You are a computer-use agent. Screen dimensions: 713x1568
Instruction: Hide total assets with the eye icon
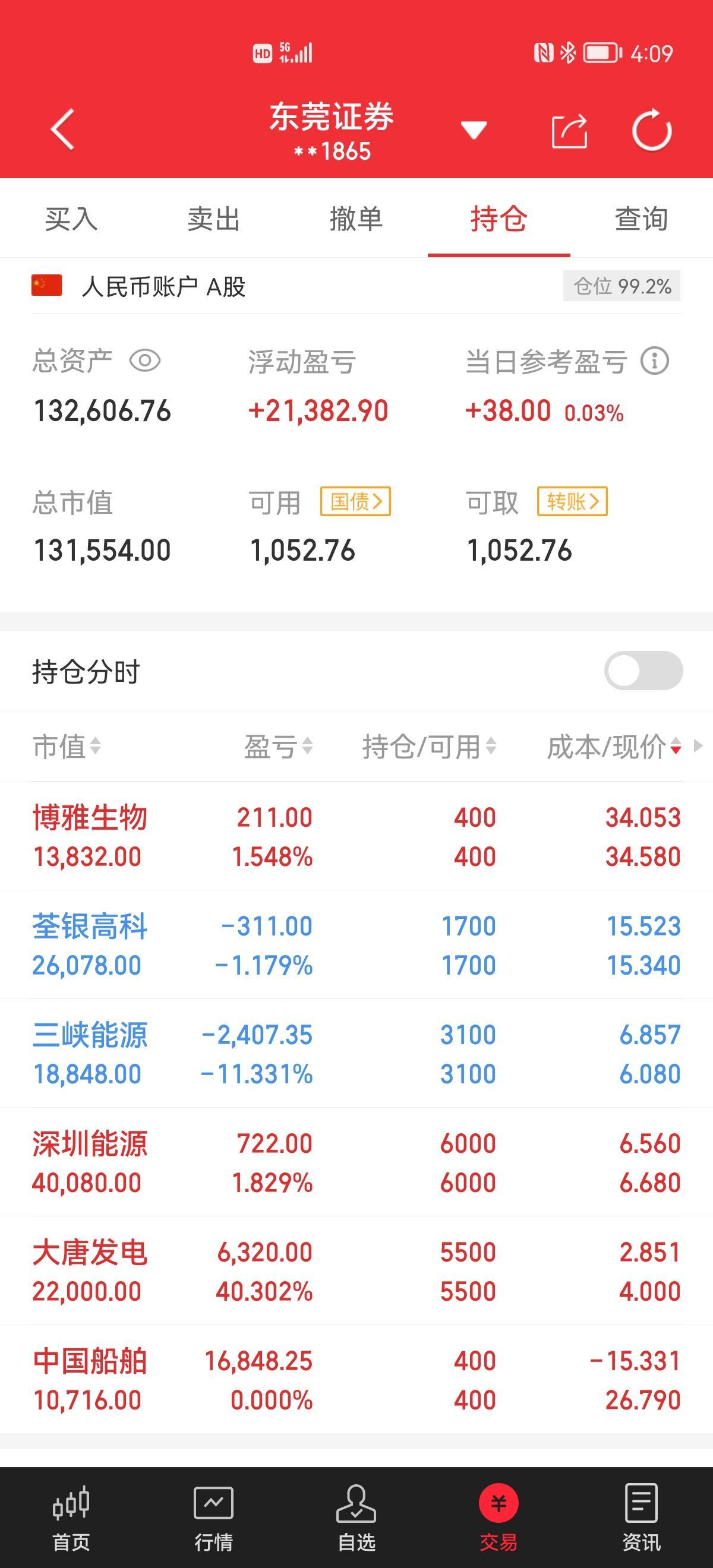click(145, 361)
